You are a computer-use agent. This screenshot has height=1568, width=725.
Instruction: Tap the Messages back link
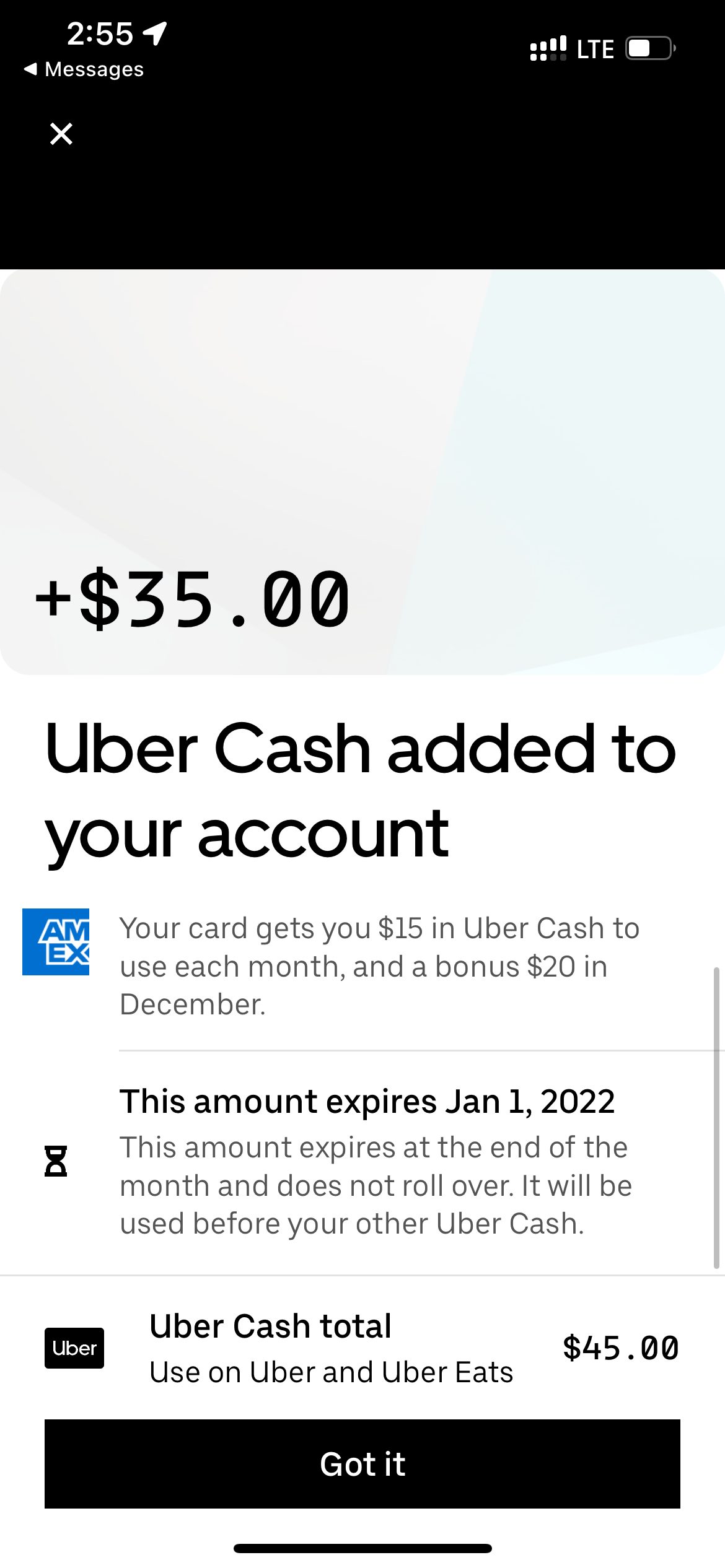pos(84,69)
